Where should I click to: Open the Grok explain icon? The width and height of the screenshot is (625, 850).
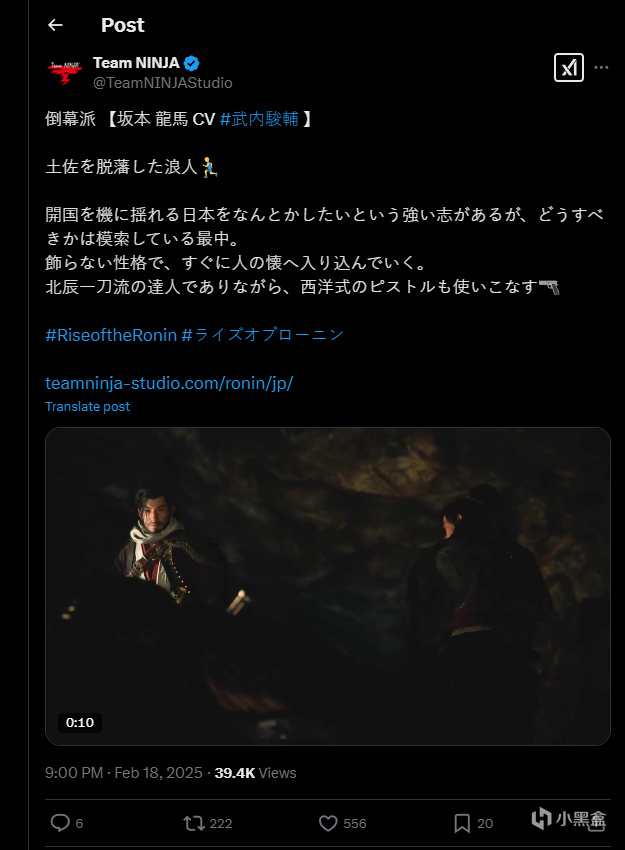point(569,67)
